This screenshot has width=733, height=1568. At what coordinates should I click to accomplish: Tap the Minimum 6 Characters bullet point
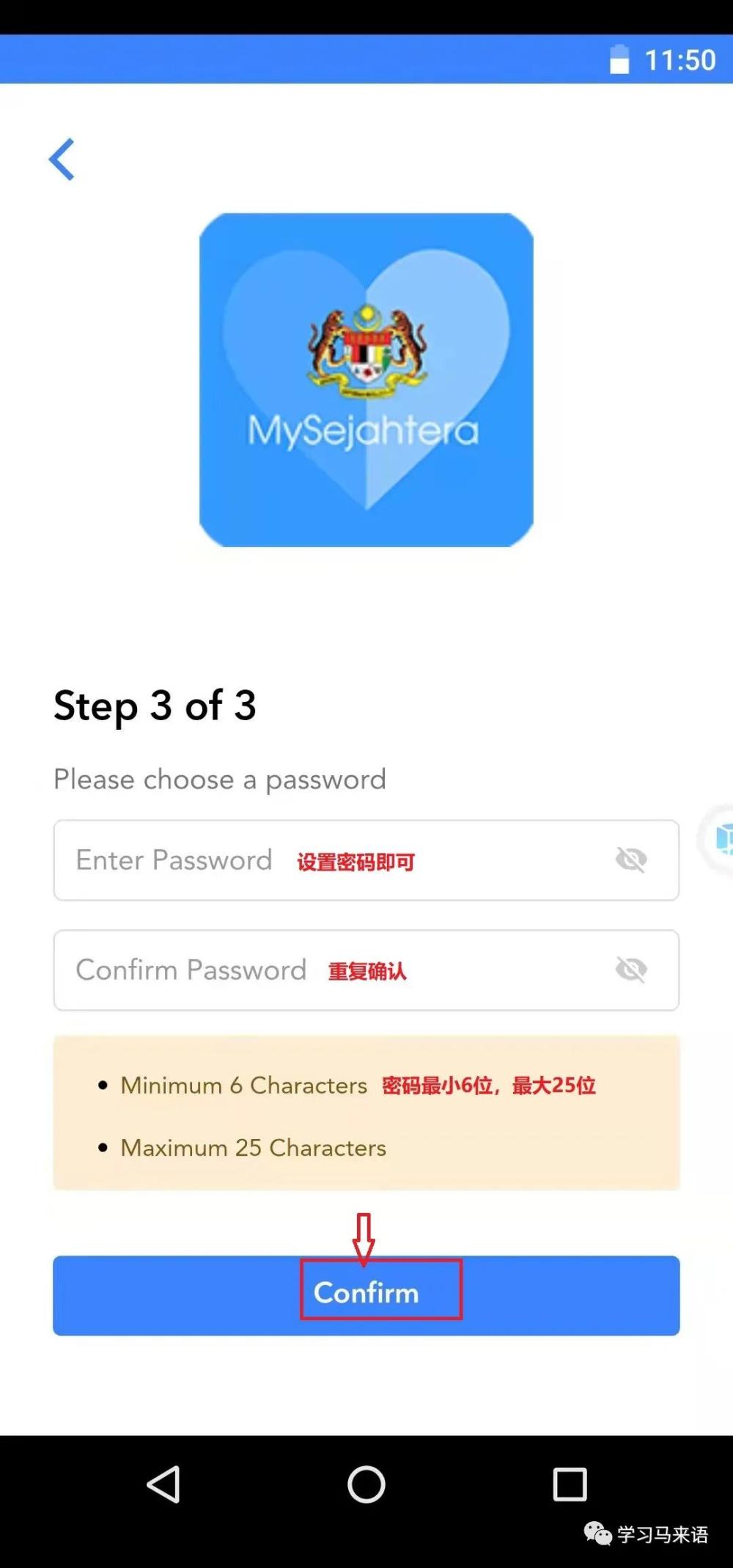(x=244, y=1086)
